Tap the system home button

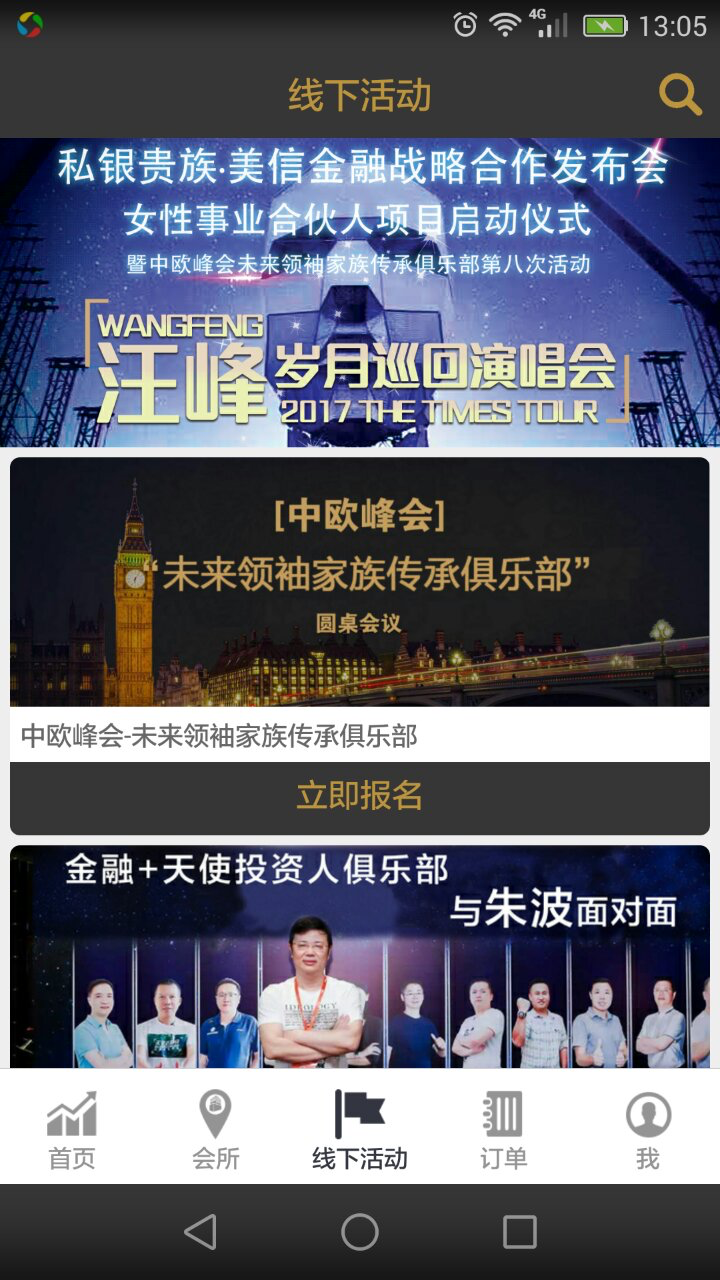(x=360, y=1232)
